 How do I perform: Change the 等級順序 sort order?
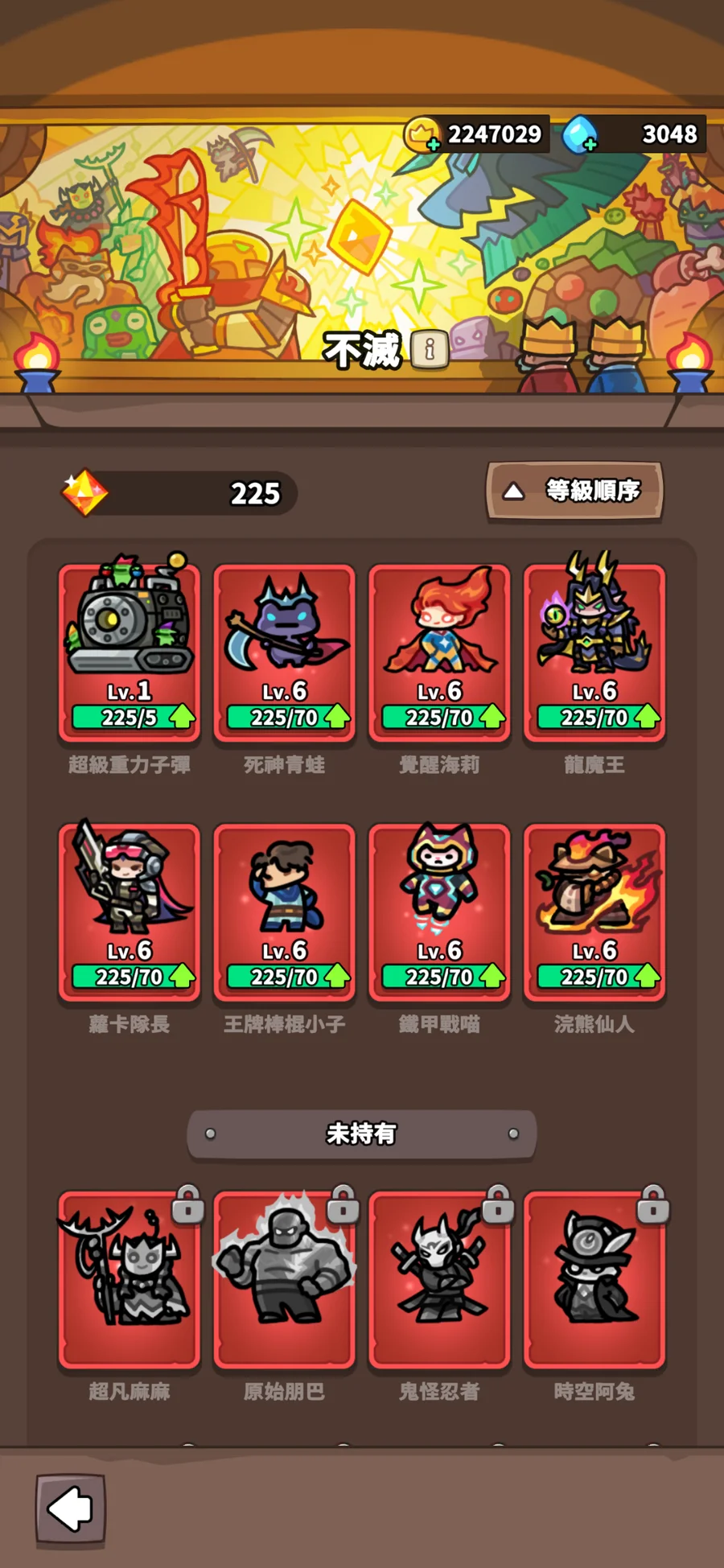[574, 490]
